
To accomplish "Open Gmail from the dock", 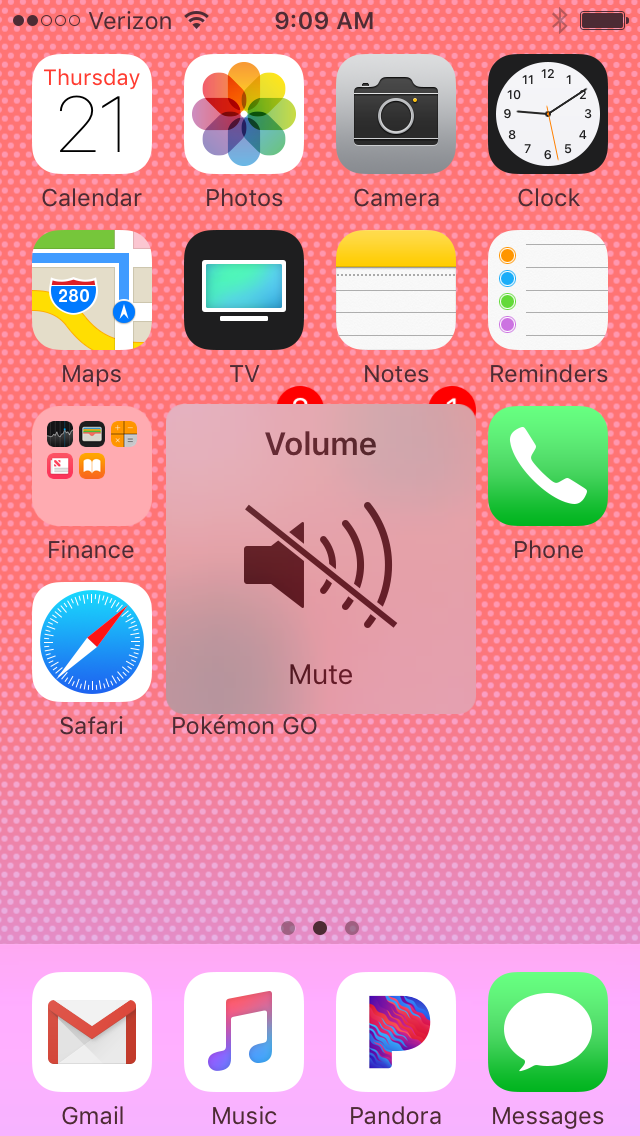I will (x=92, y=1032).
